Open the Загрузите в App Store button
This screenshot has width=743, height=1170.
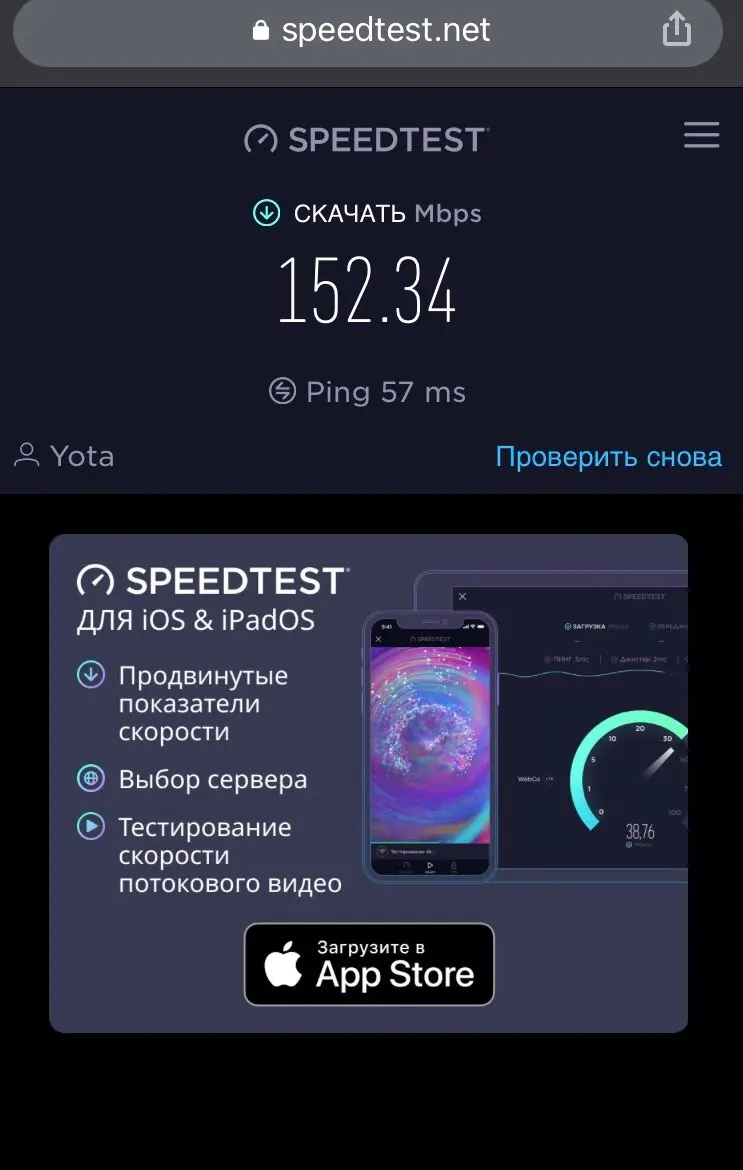(x=369, y=964)
